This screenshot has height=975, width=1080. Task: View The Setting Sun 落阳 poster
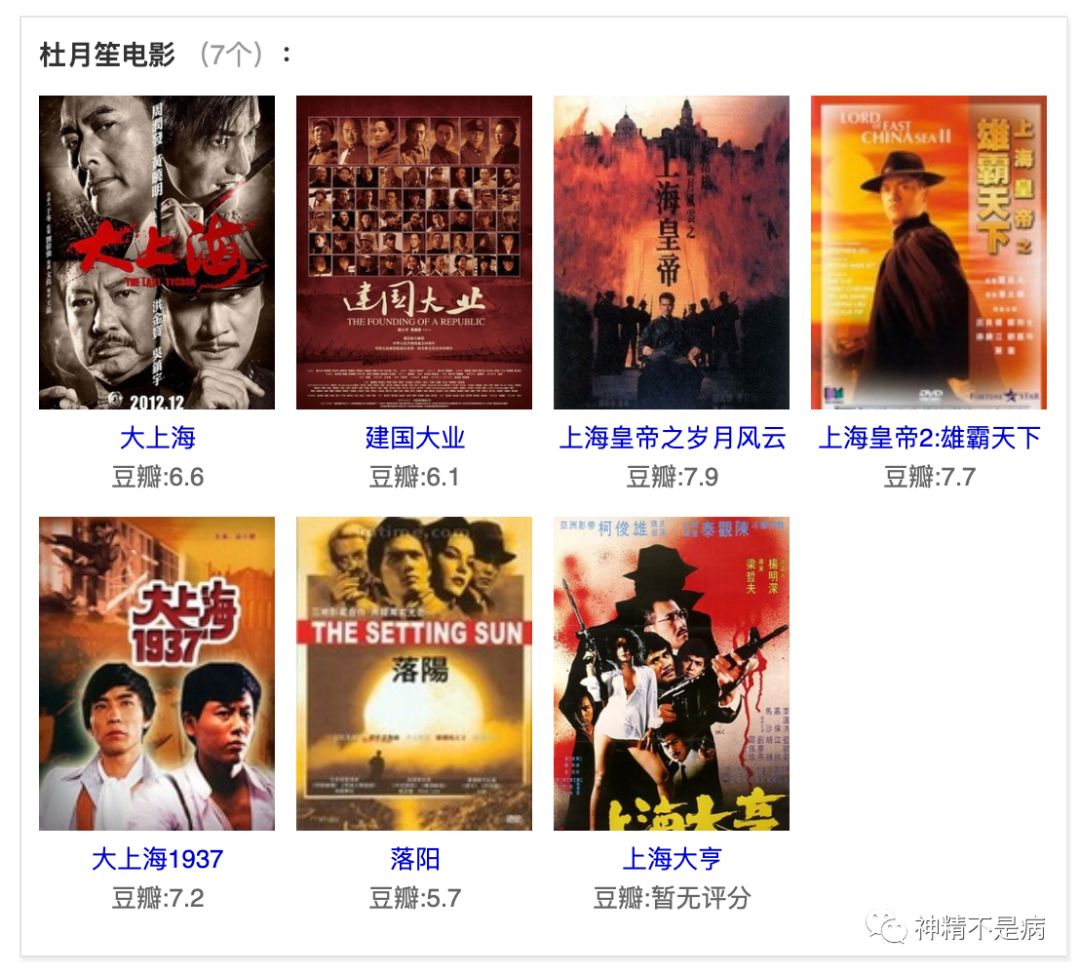click(414, 673)
